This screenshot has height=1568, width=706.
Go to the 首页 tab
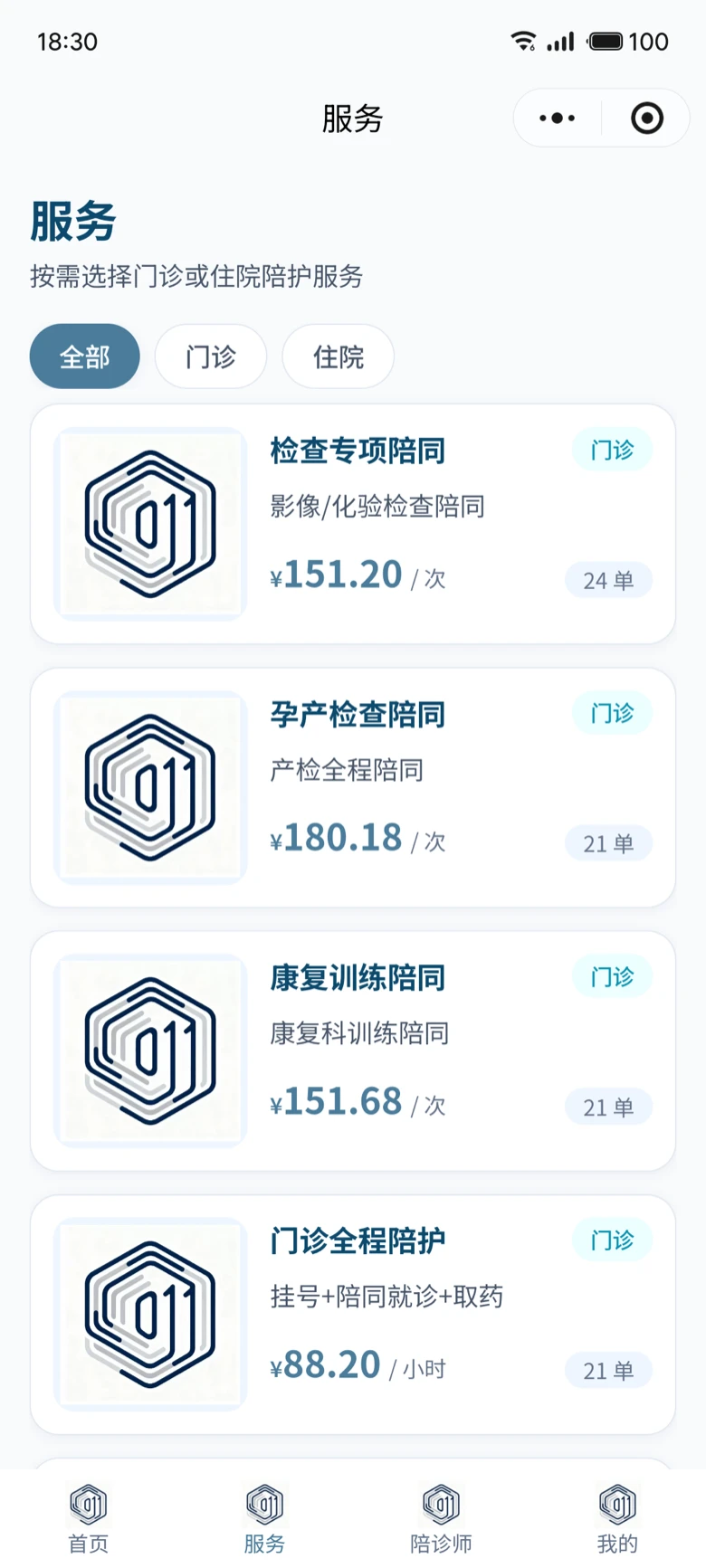[89, 1519]
